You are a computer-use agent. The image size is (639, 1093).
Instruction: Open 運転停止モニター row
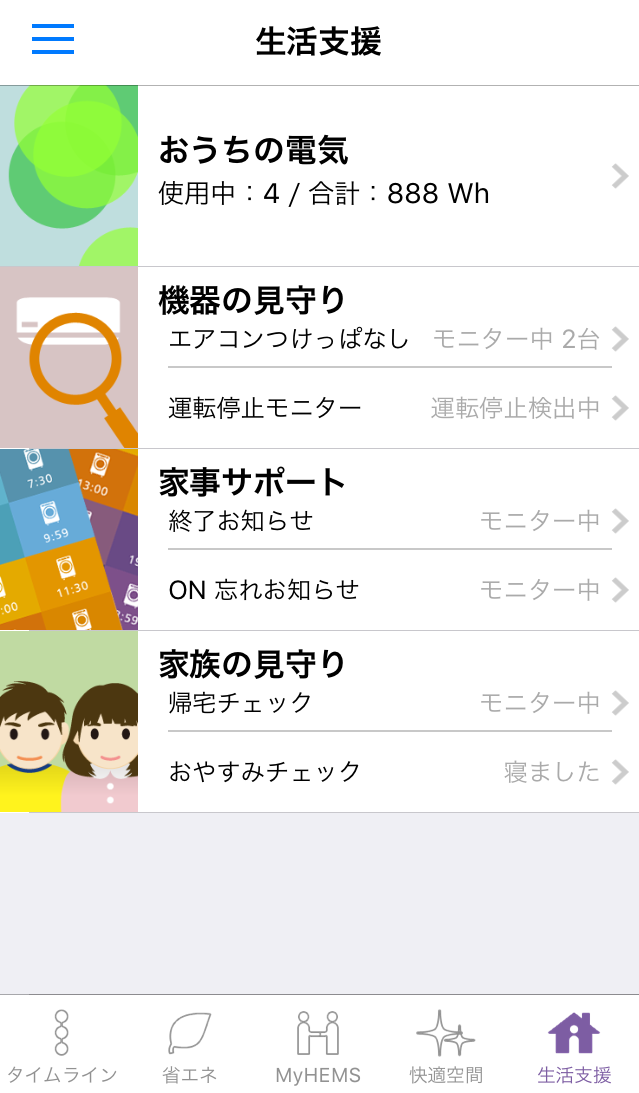tap(390, 408)
